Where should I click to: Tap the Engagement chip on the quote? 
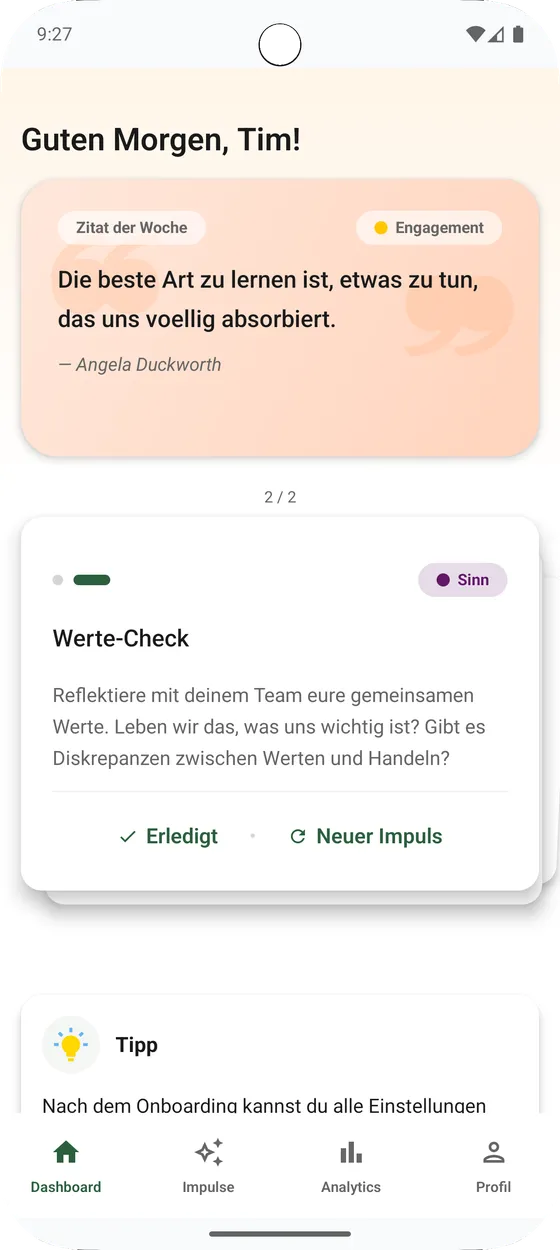click(429, 228)
